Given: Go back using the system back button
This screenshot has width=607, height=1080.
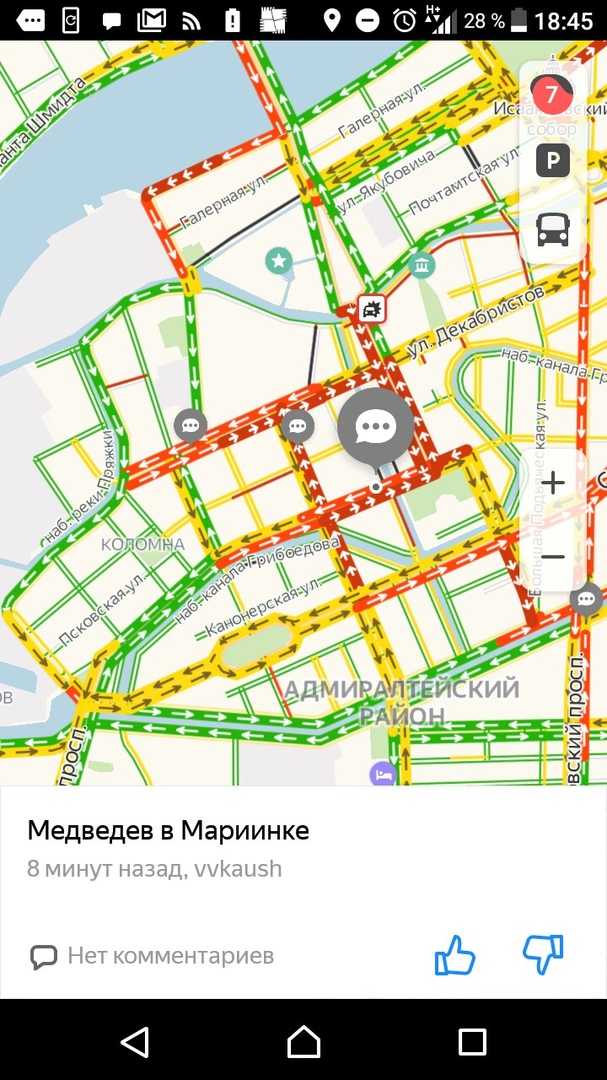Looking at the screenshot, I should pos(134,1042).
